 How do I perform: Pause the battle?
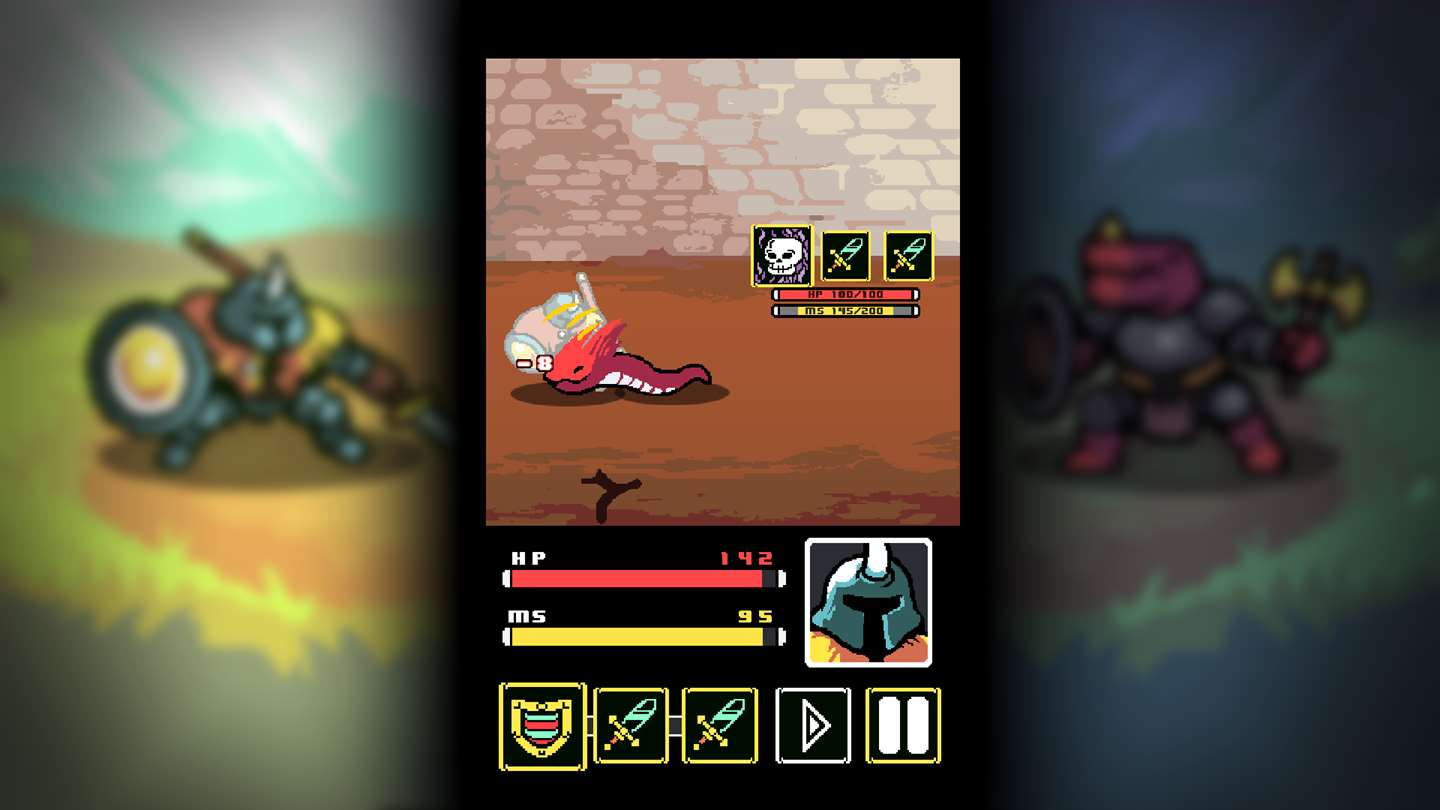(902, 726)
